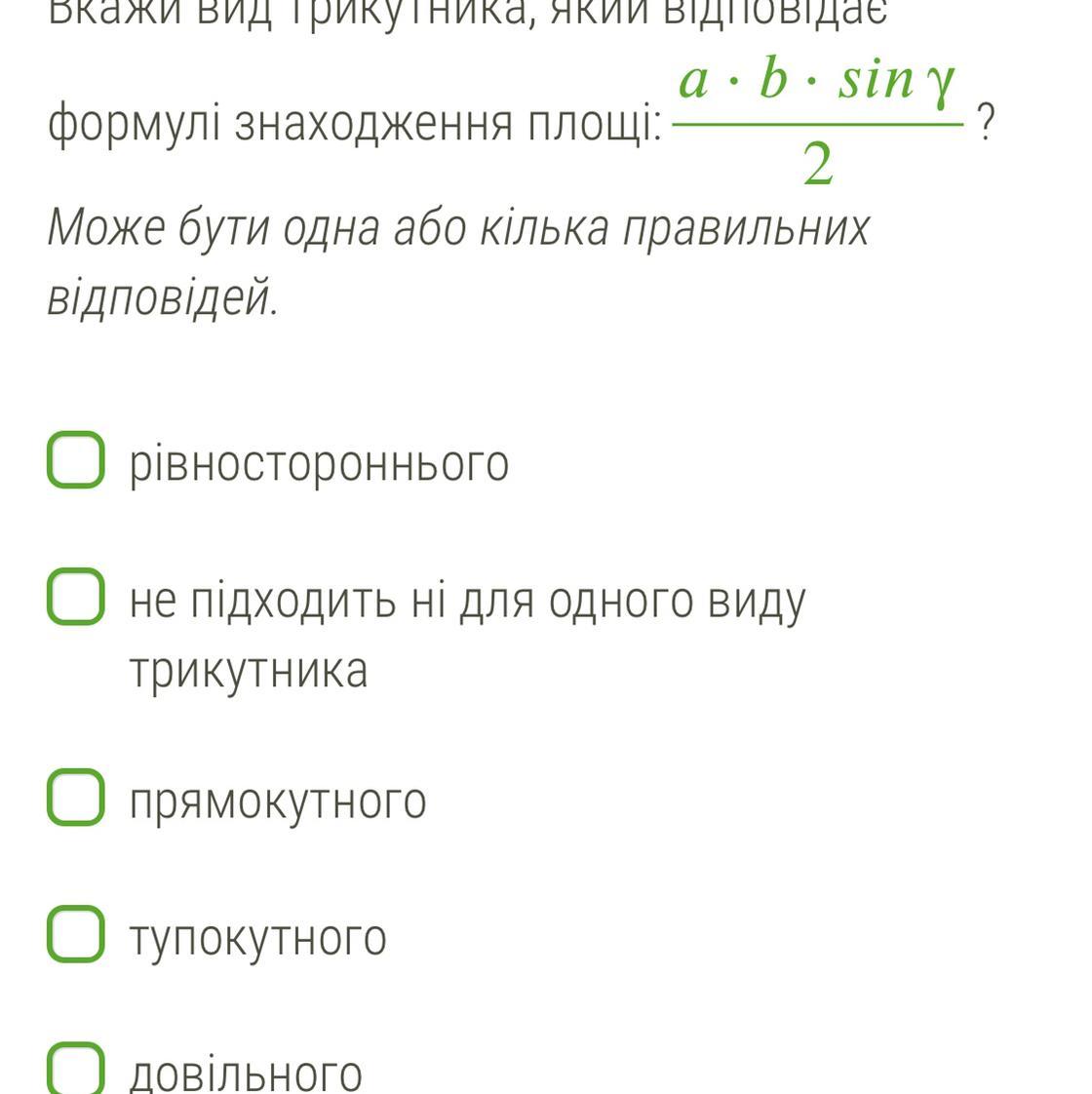The image size is (1092, 1094).
Task: Tick the прямокутного checkbox
Action: pyautogui.click(x=76, y=797)
